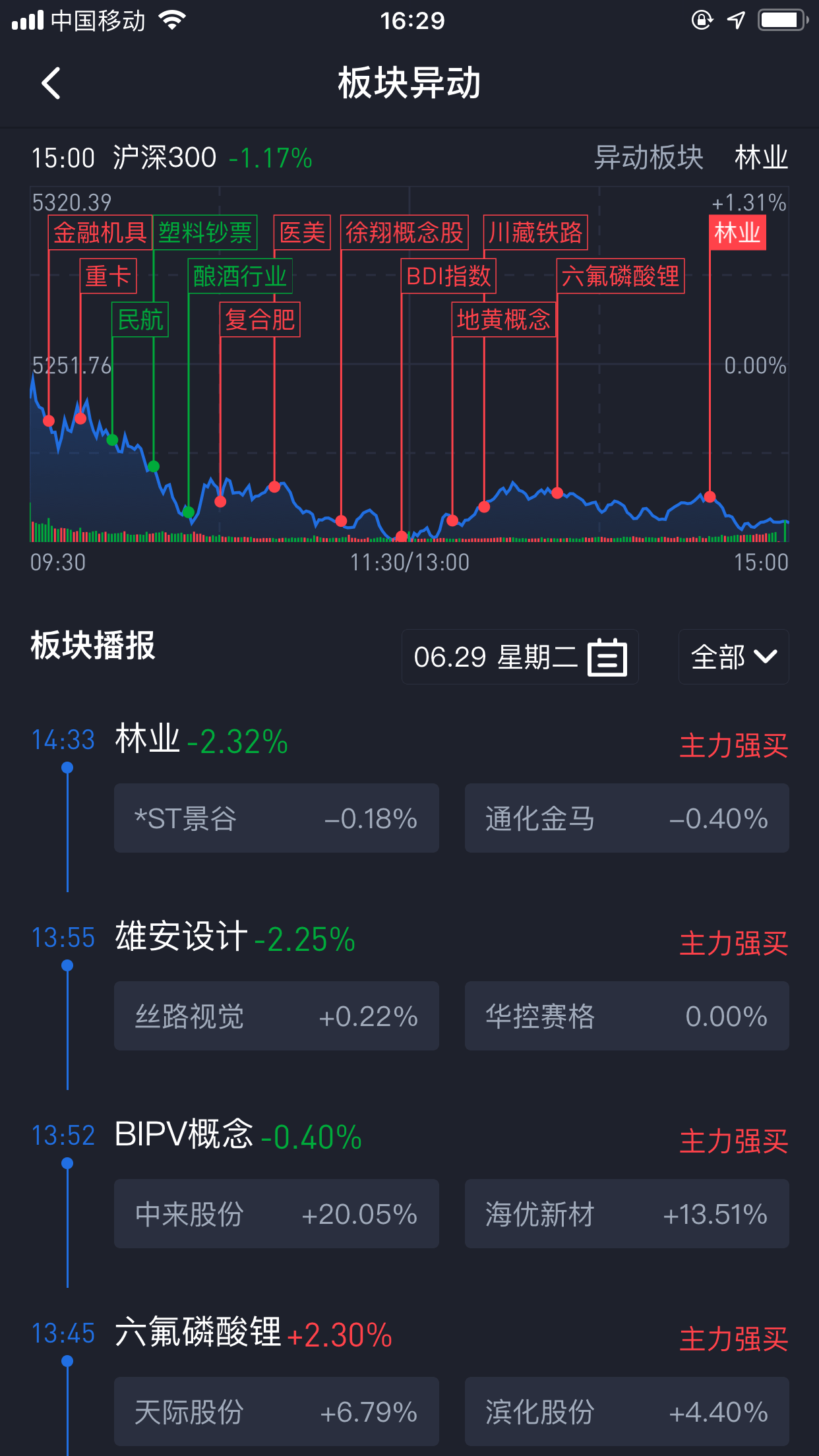
Task: View stock 天际股份
Action: [276, 1412]
